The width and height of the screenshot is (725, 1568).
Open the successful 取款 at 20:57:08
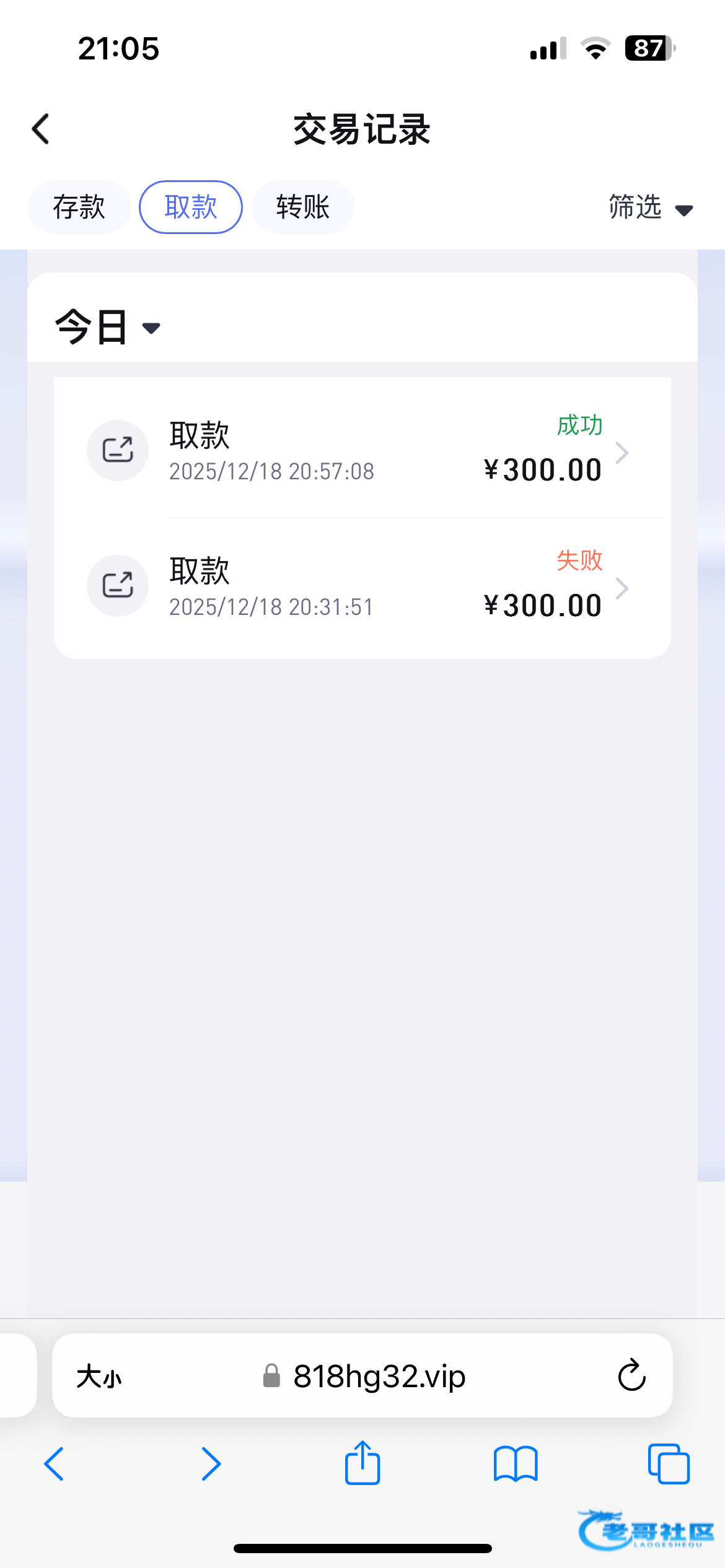click(362, 450)
